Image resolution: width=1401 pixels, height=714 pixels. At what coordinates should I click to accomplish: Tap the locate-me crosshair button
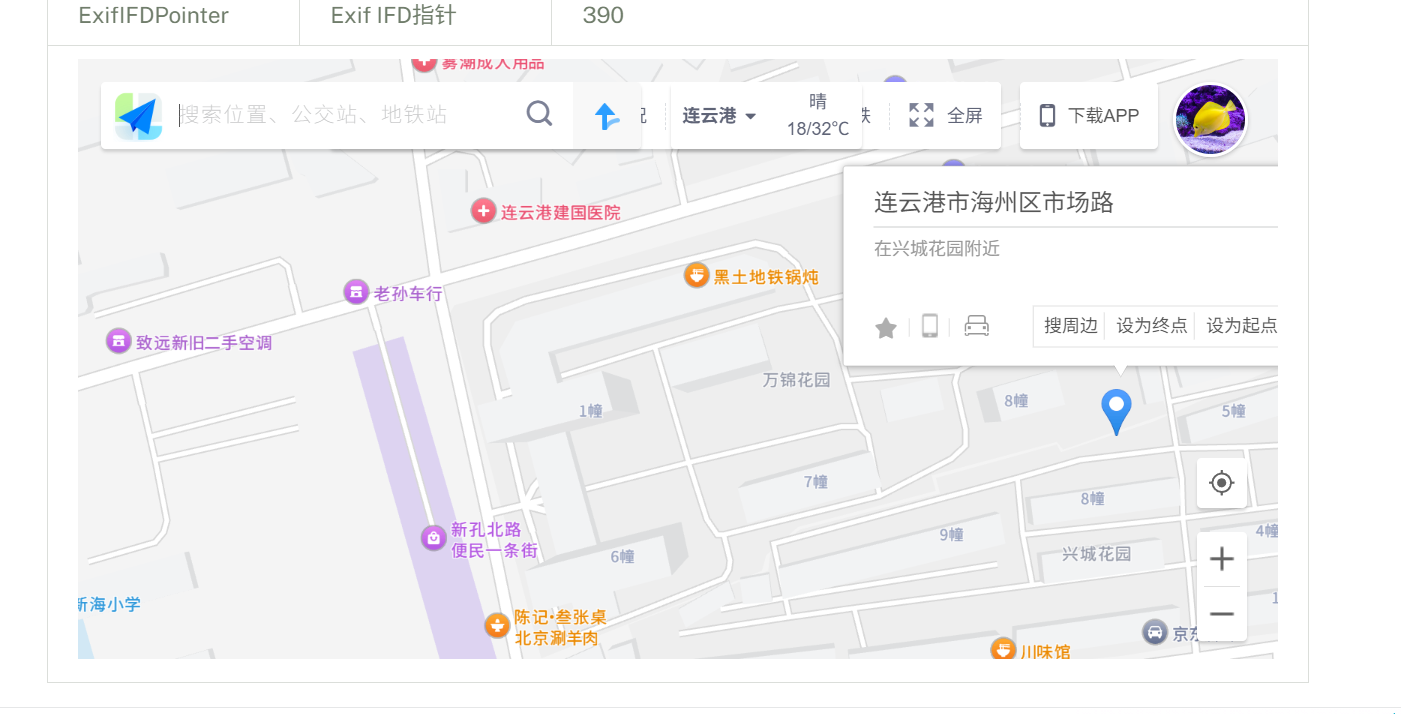click(x=1221, y=483)
